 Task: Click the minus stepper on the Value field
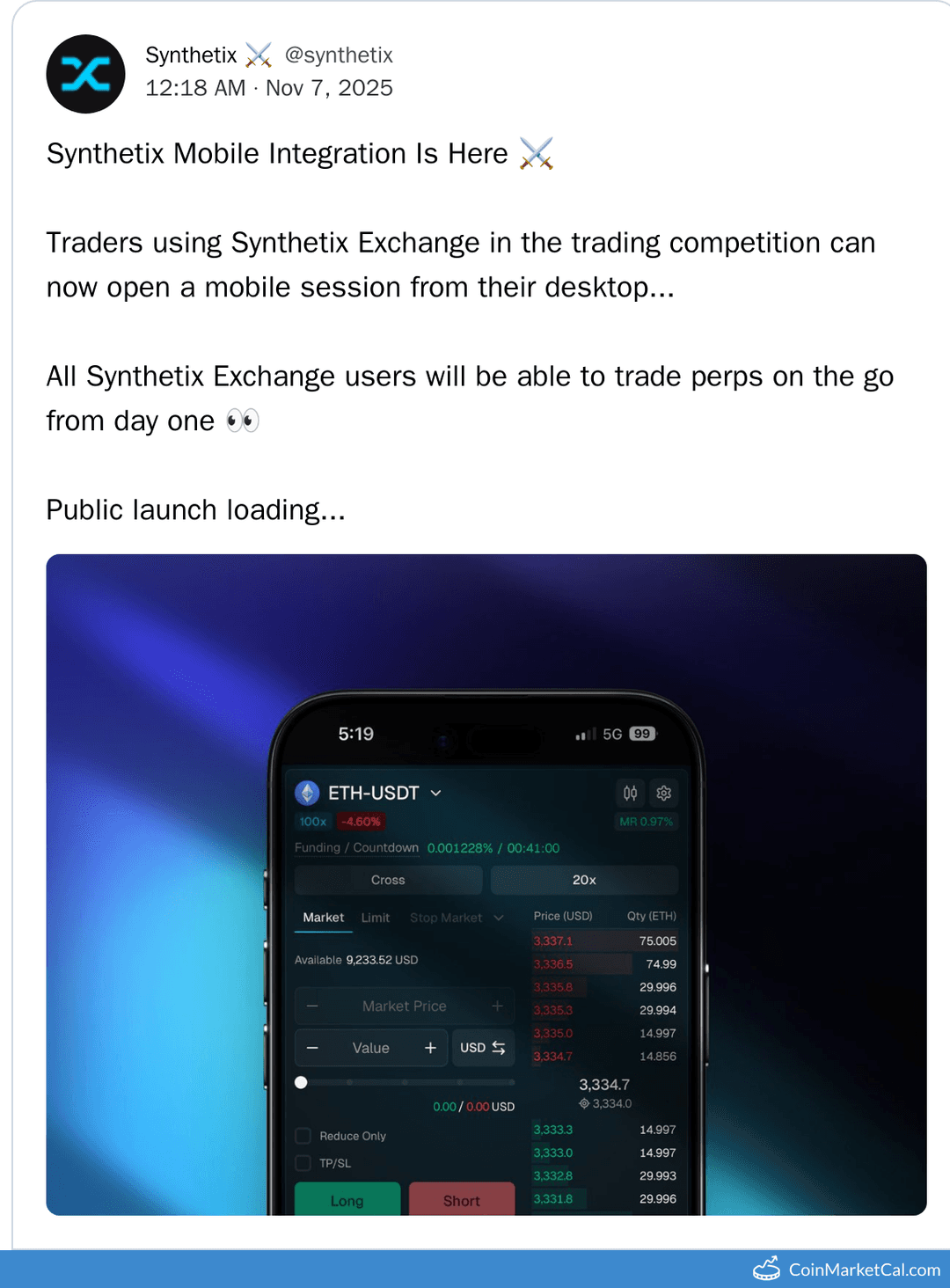(x=312, y=1048)
